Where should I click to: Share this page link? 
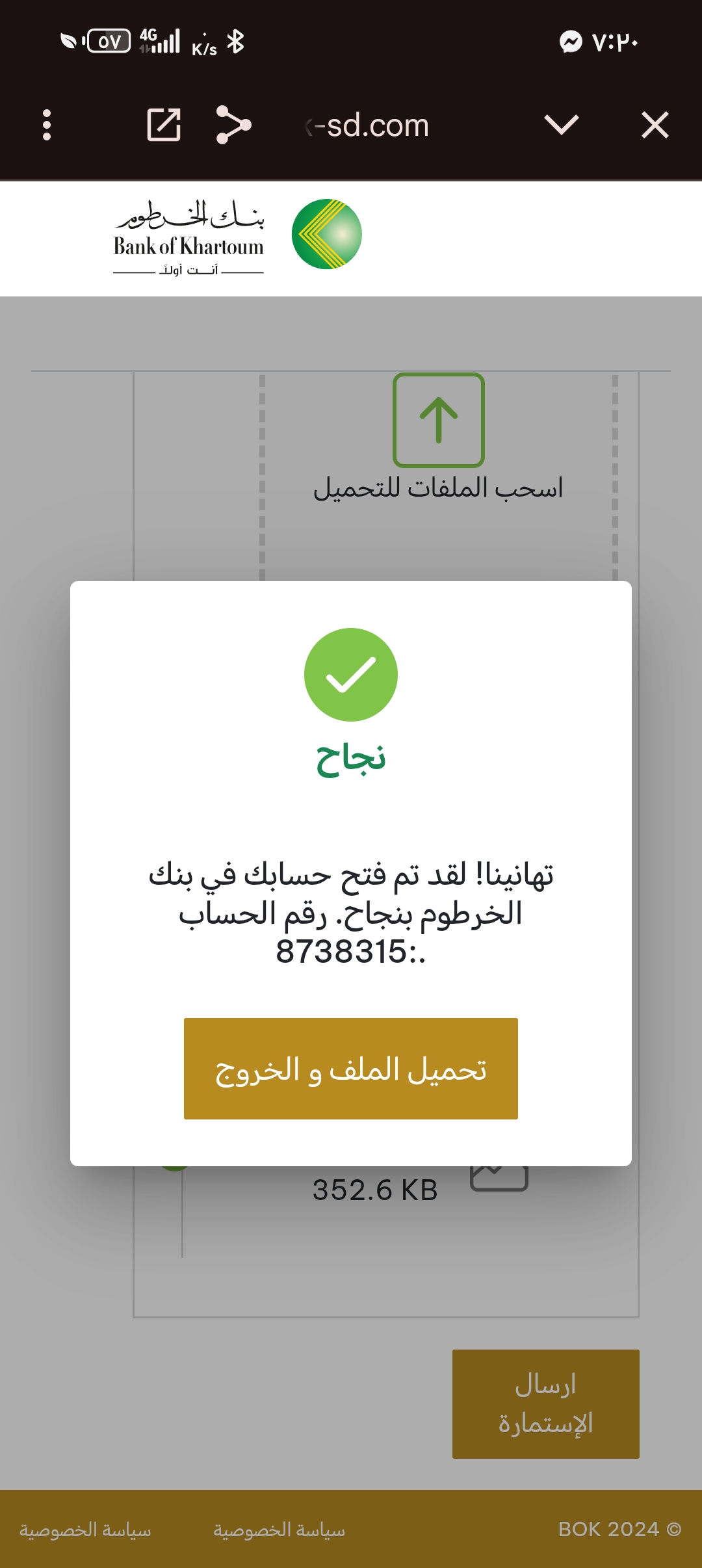(x=233, y=125)
